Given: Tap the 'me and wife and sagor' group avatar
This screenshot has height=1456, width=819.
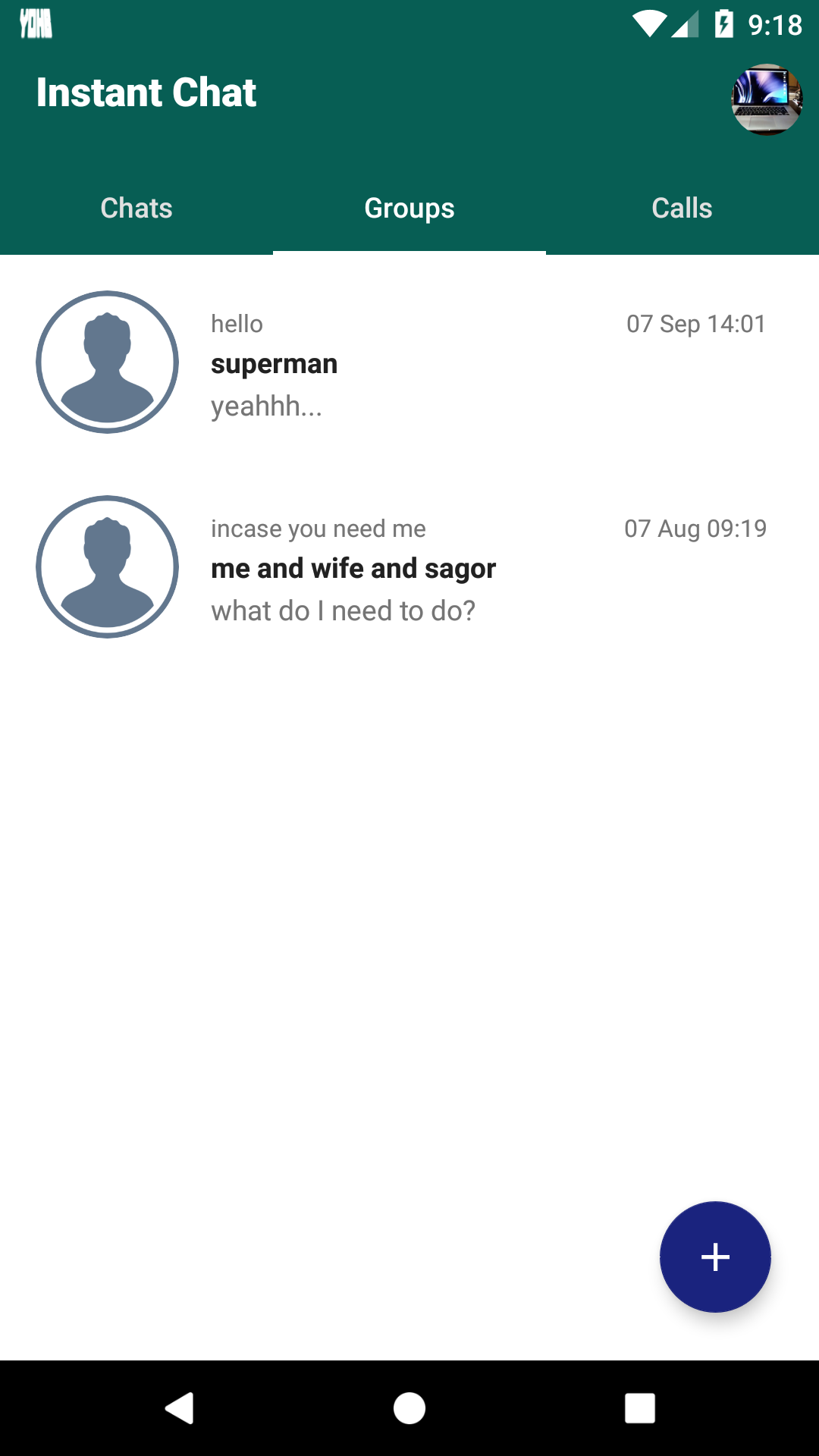Looking at the screenshot, I should click(x=107, y=566).
